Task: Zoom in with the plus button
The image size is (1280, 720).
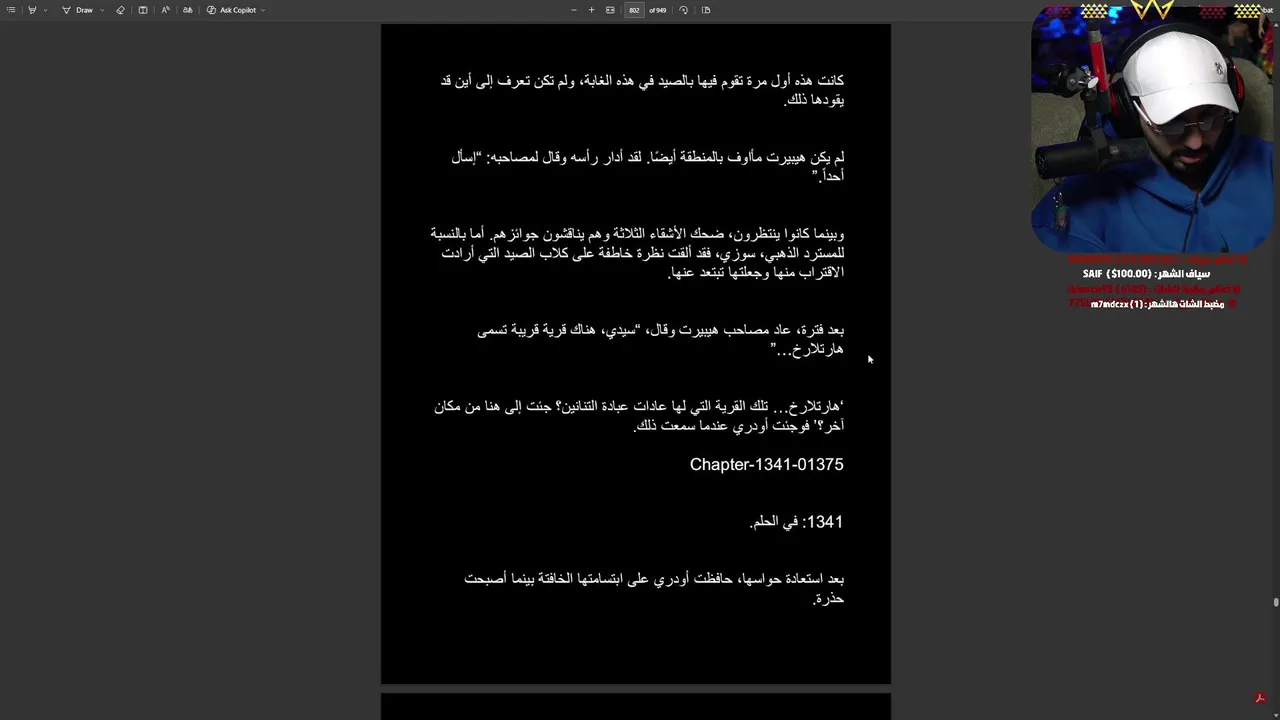Action: (591, 10)
